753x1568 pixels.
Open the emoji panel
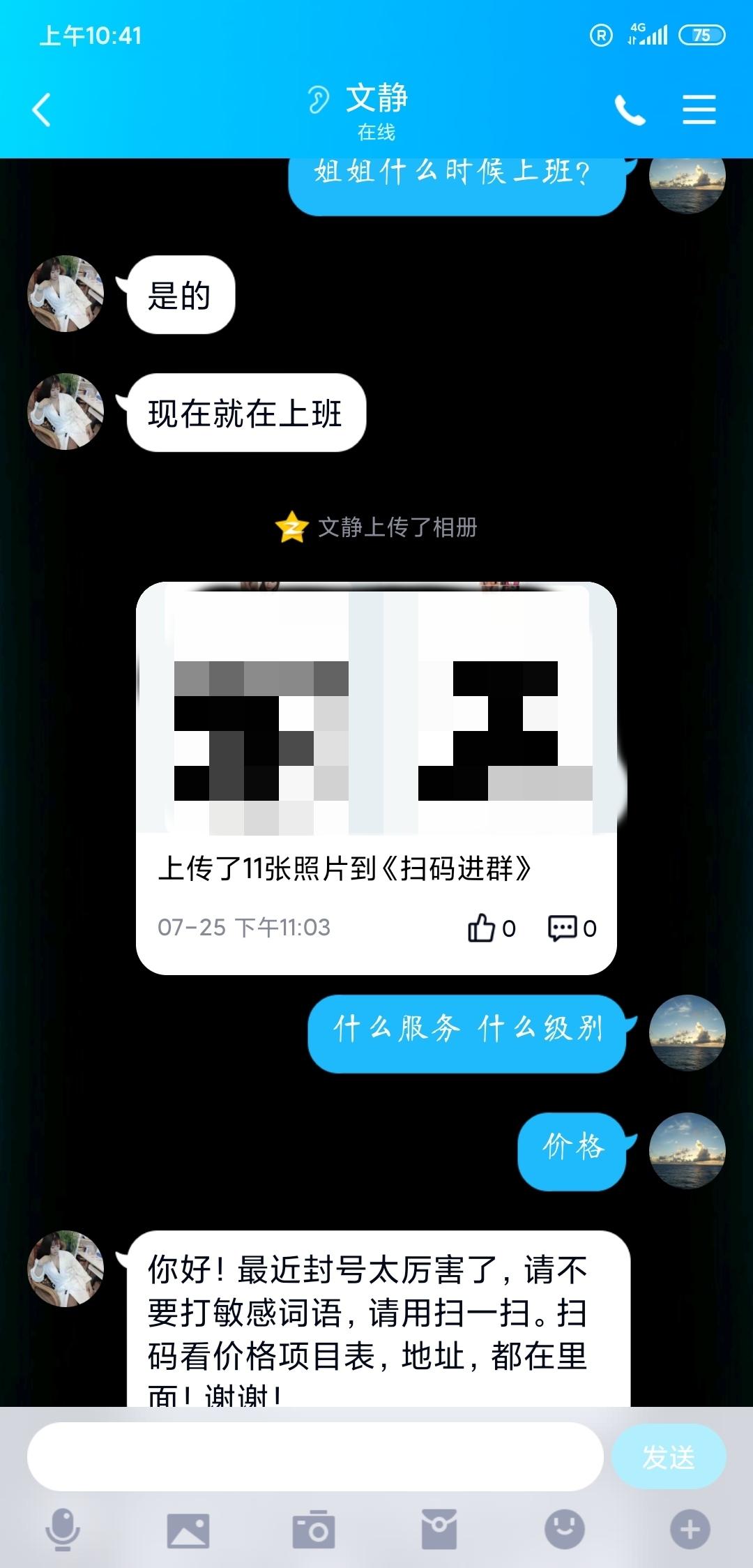(x=565, y=1530)
